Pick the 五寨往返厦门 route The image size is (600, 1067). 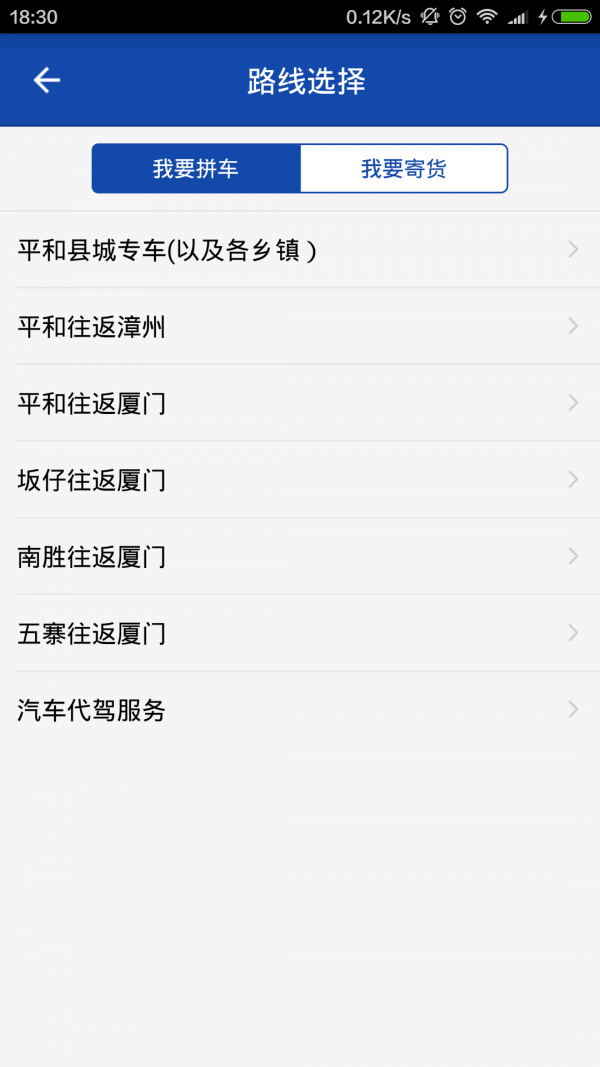300,634
